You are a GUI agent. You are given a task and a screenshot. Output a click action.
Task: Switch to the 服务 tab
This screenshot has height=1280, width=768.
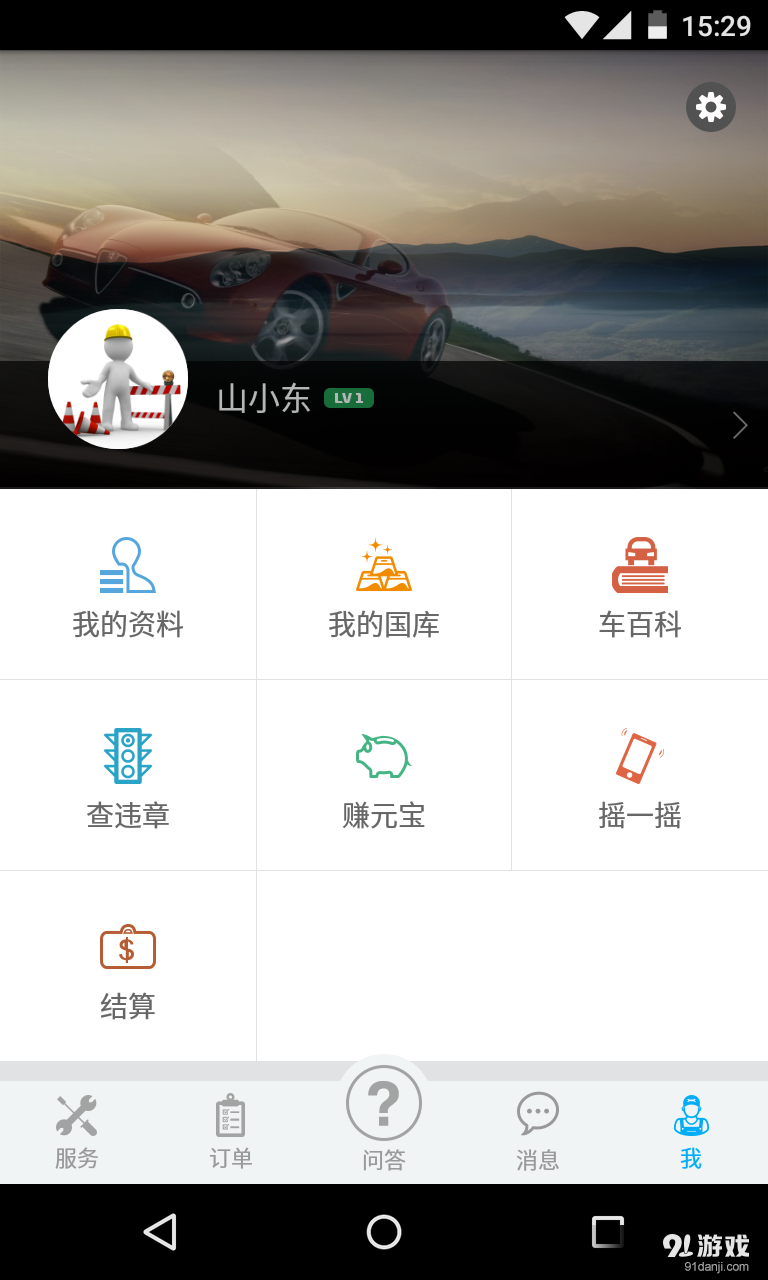(x=77, y=1130)
